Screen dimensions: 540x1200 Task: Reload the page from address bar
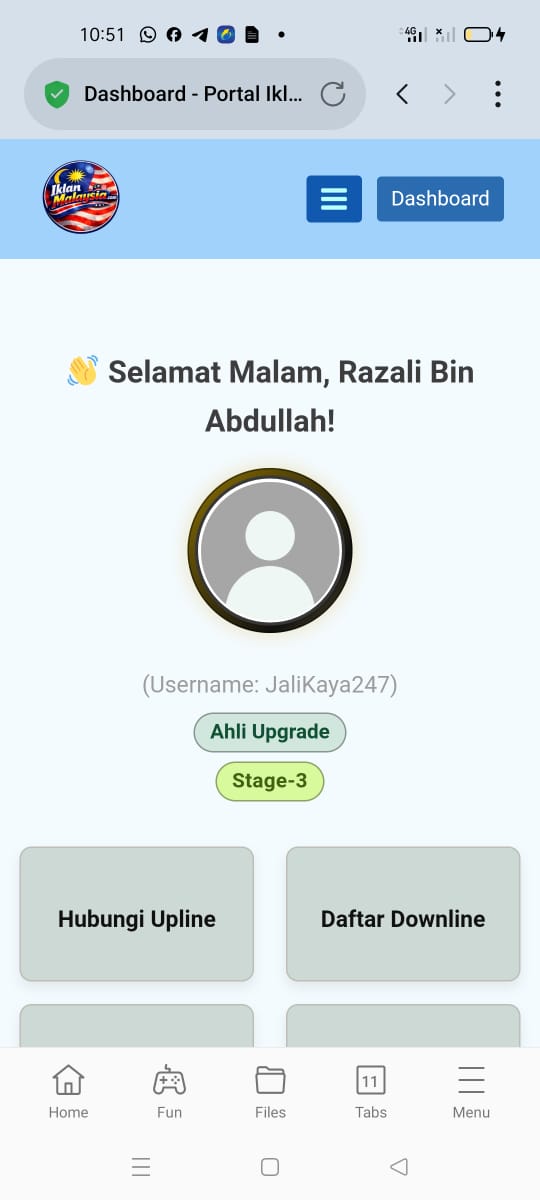[x=333, y=94]
